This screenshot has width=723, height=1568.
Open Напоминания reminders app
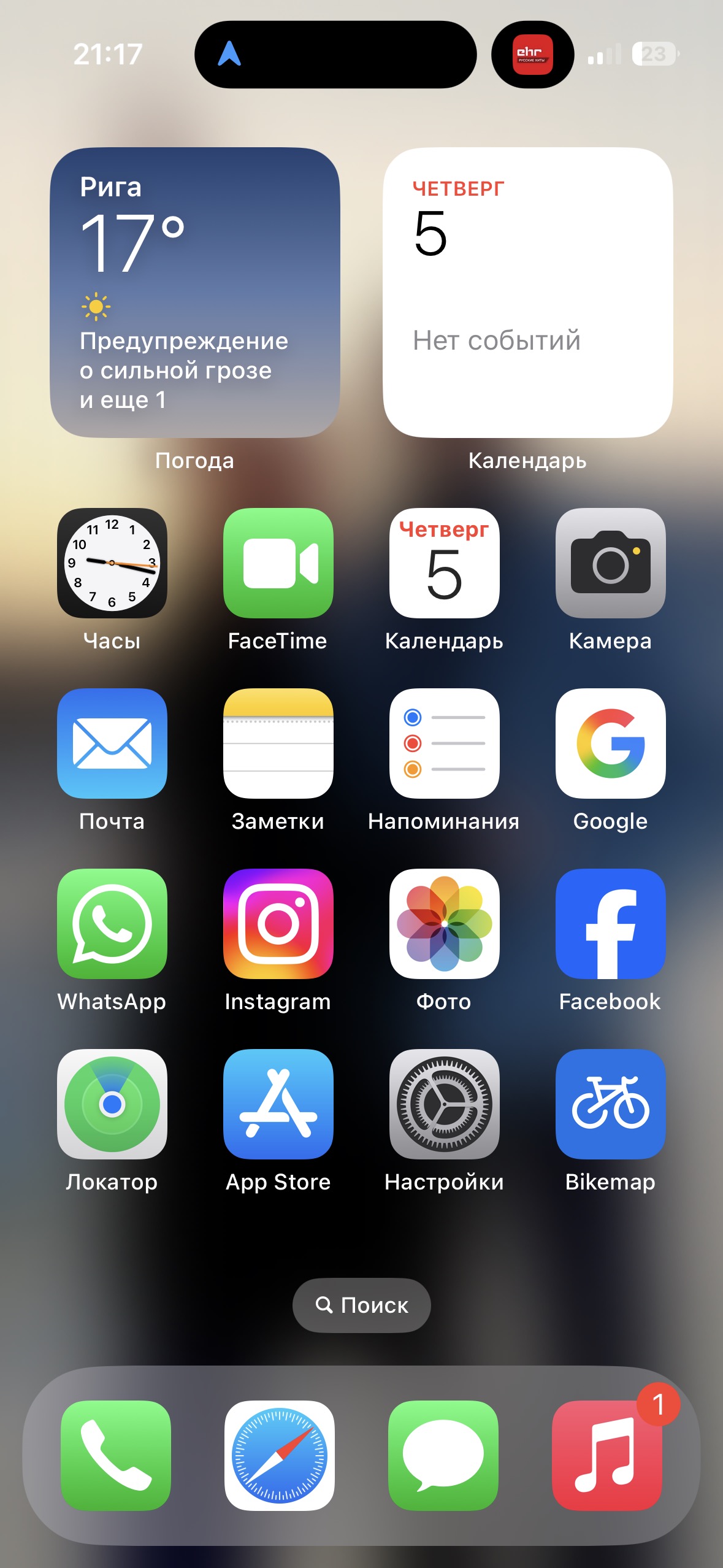[x=444, y=743]
